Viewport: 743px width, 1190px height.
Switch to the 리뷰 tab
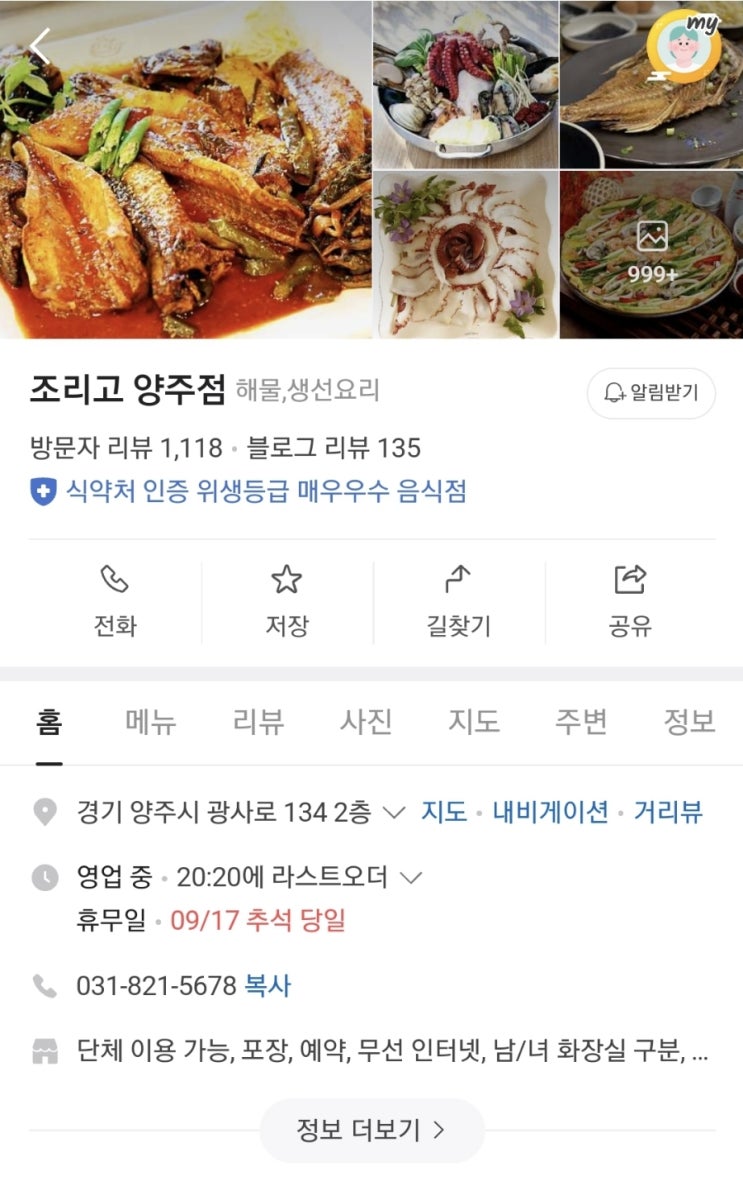tap(259, 722)
